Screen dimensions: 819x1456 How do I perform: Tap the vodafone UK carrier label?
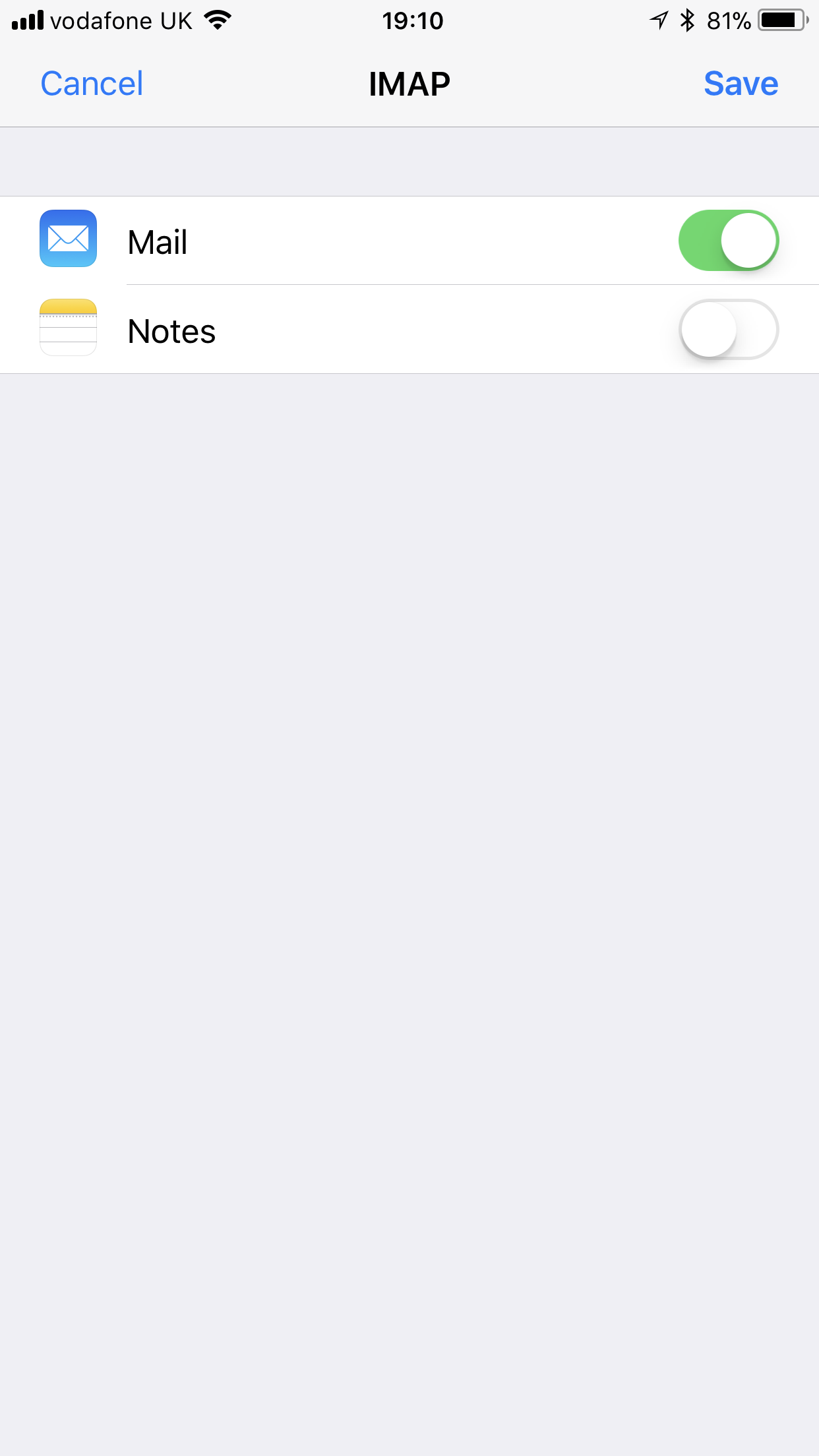click(x=123, y=20)
